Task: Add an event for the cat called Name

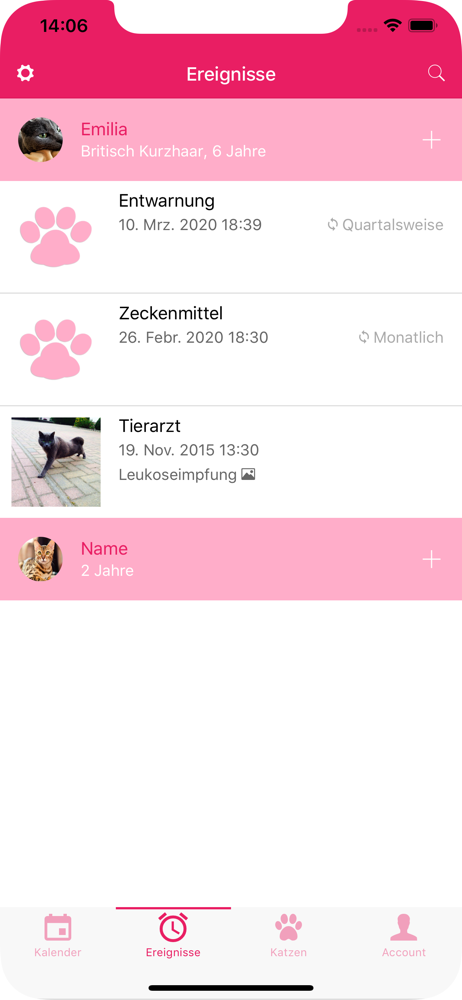Action: (x=432, y=560)
